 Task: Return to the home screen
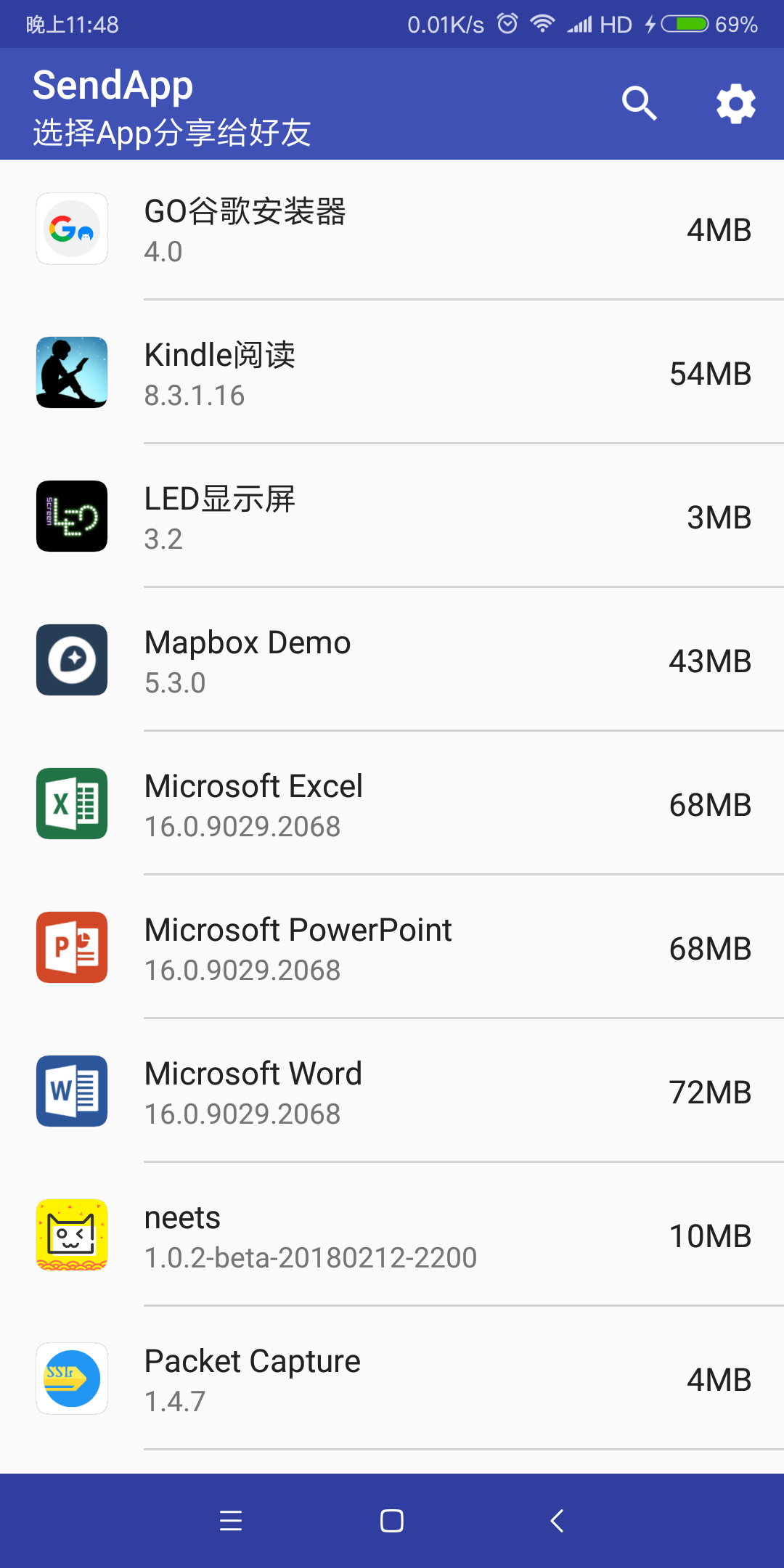pos(392,1520)
